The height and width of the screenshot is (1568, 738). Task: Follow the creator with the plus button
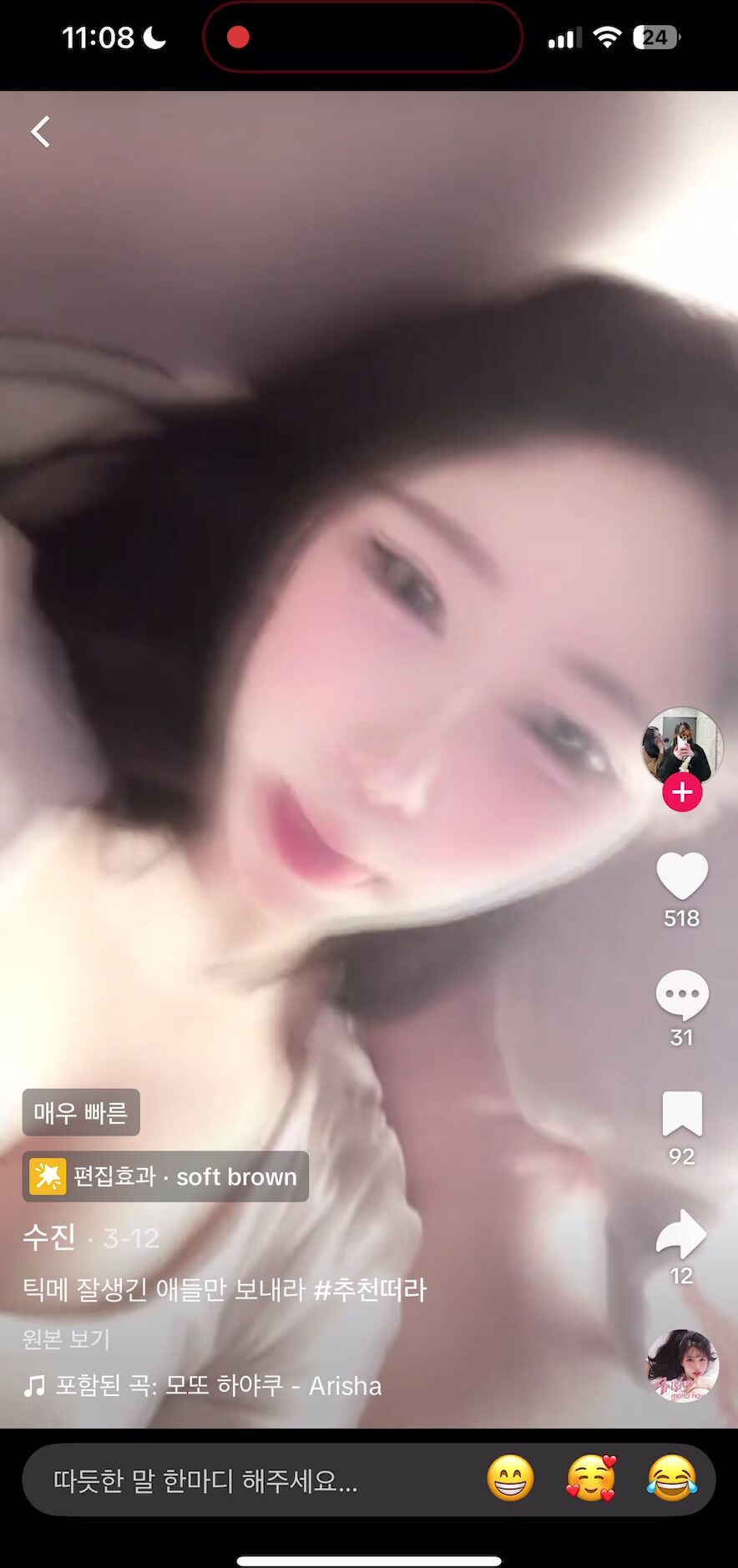pyautogui.click(x=682, y=792)
